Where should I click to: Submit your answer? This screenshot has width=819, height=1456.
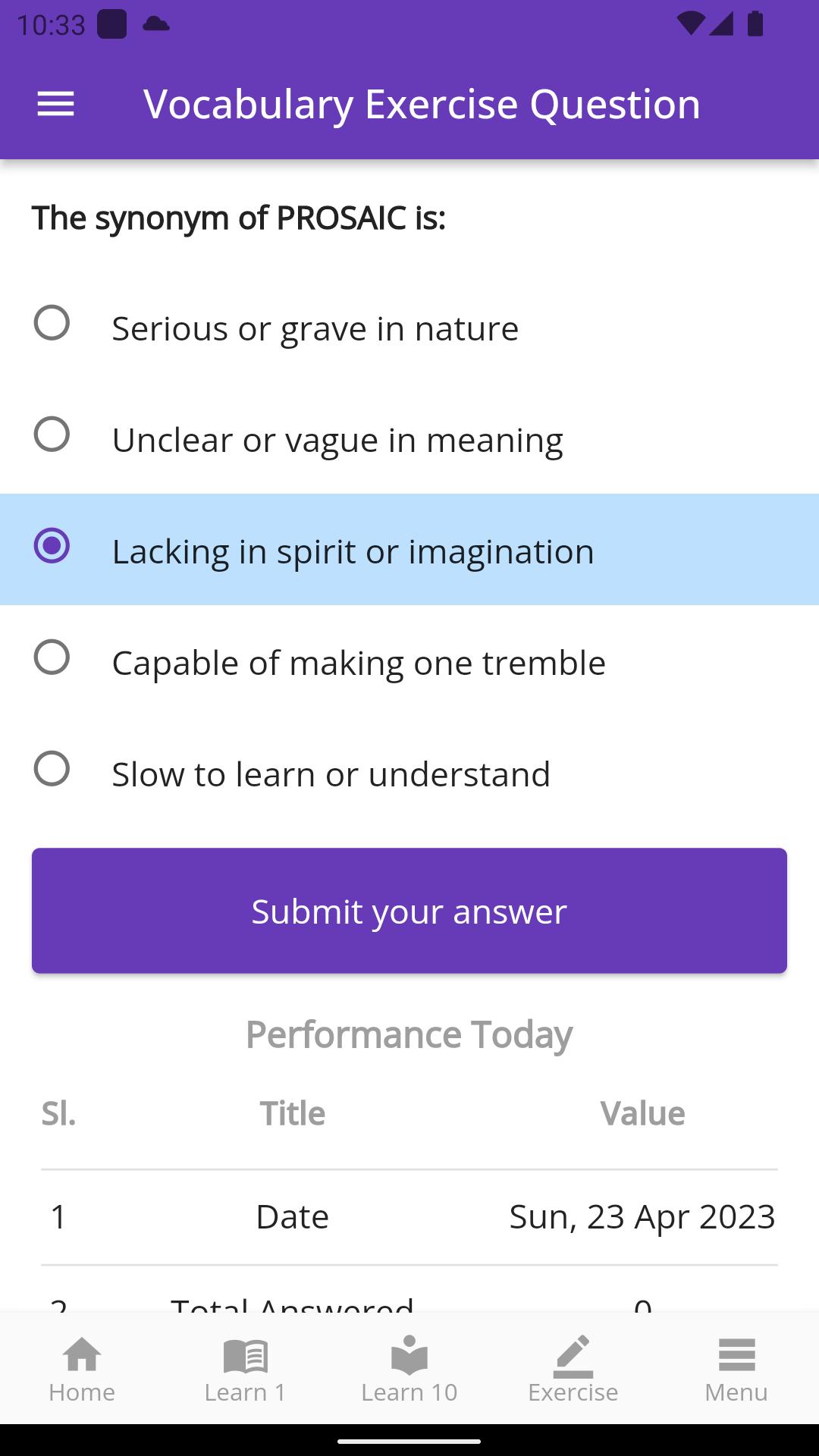pos(409,911)
